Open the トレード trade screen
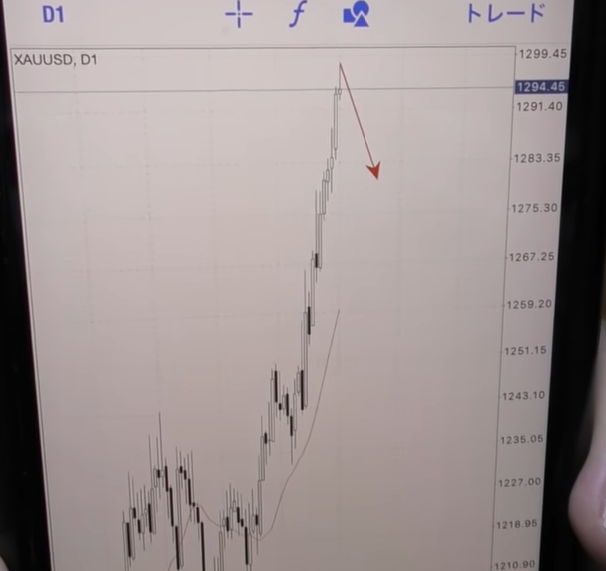606x571 pixels. click(506, 14)
